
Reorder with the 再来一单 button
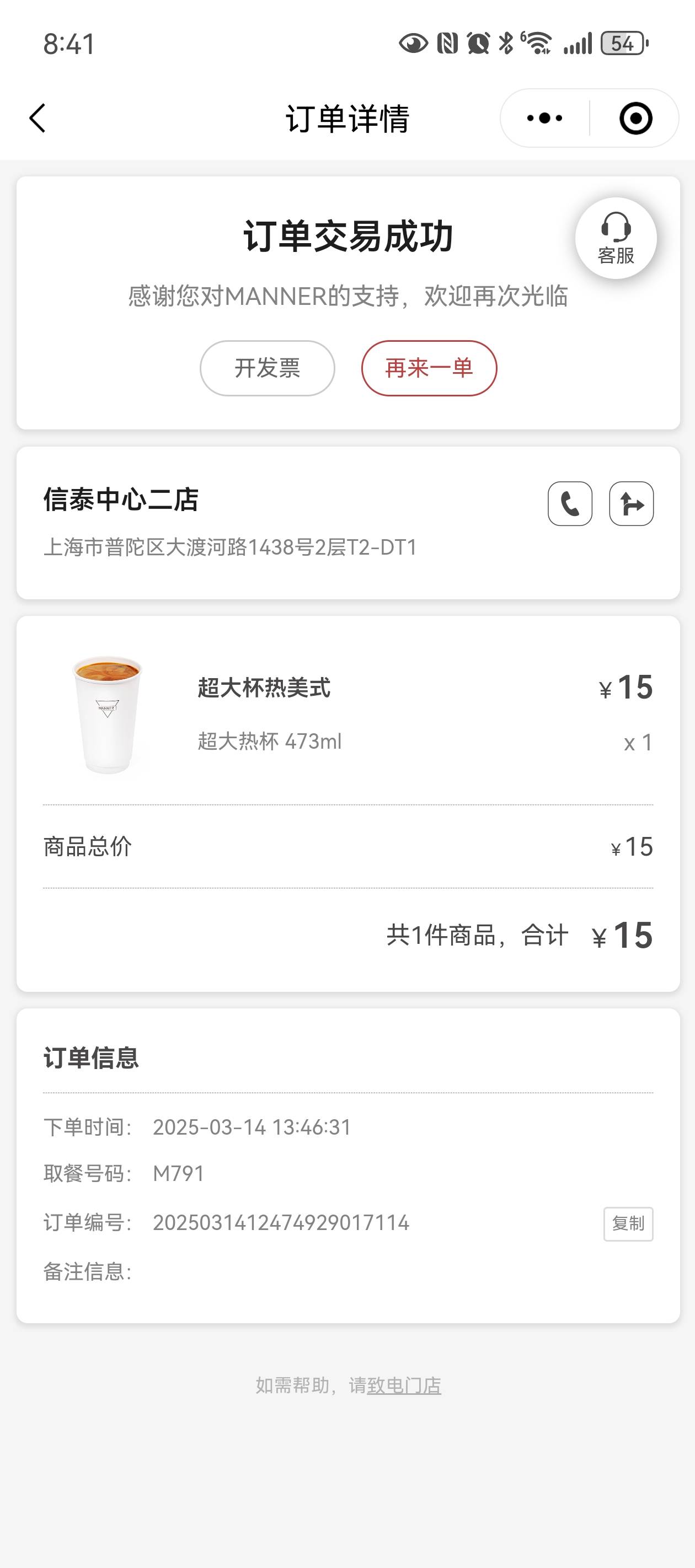[430, 368]
